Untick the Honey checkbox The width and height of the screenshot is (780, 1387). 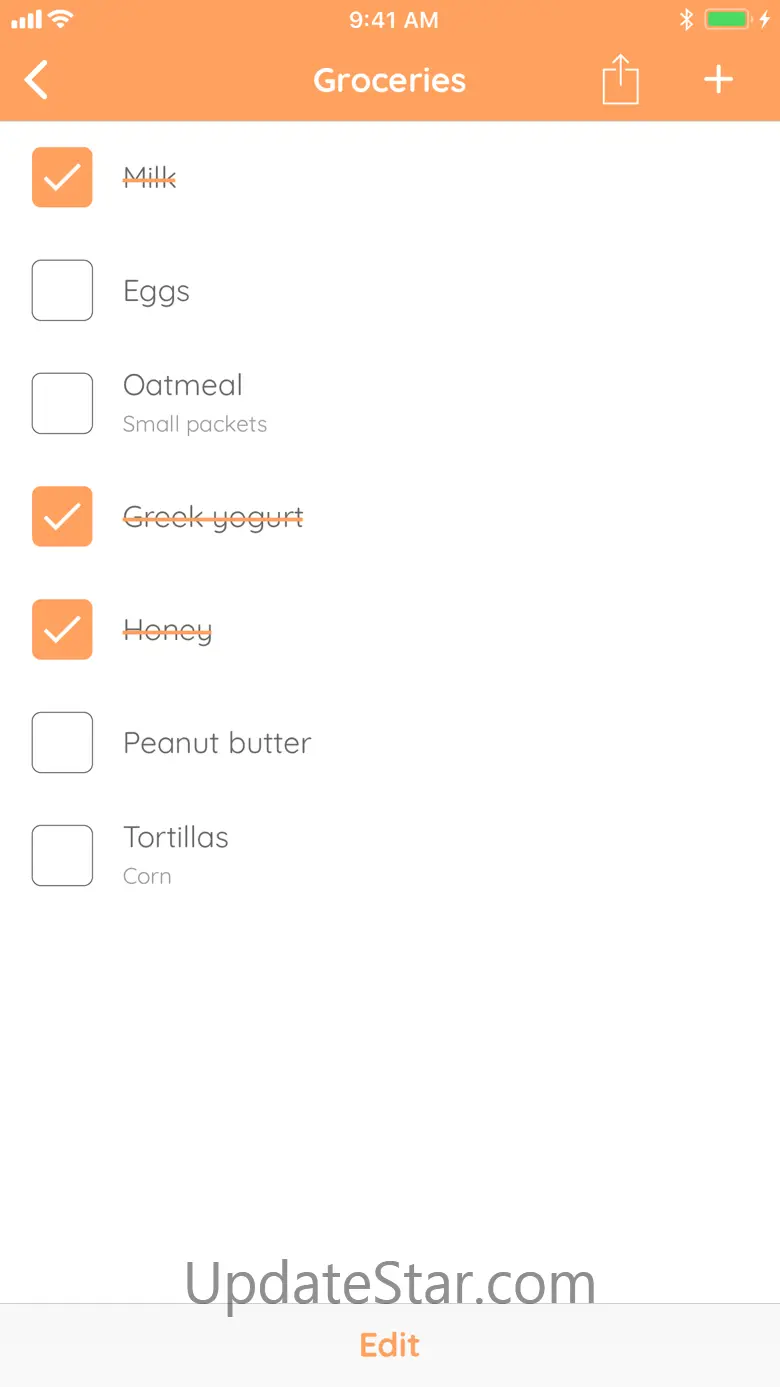click(62, 630)
